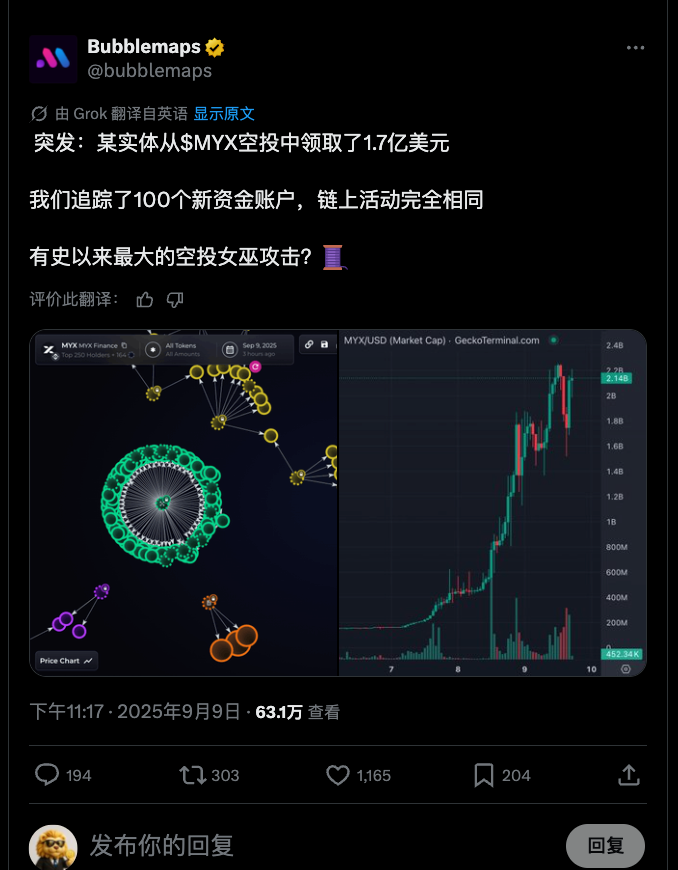This screenshot has height=870, width=678.
Task: Open the post's overflow menu
Action: [635, 48]
